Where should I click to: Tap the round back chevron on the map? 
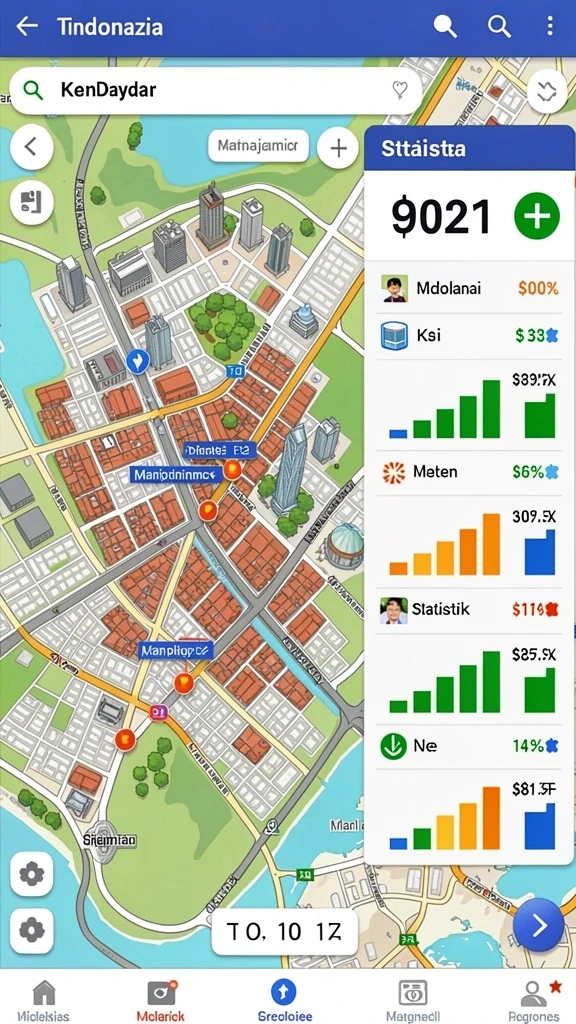tap(31, 147)
